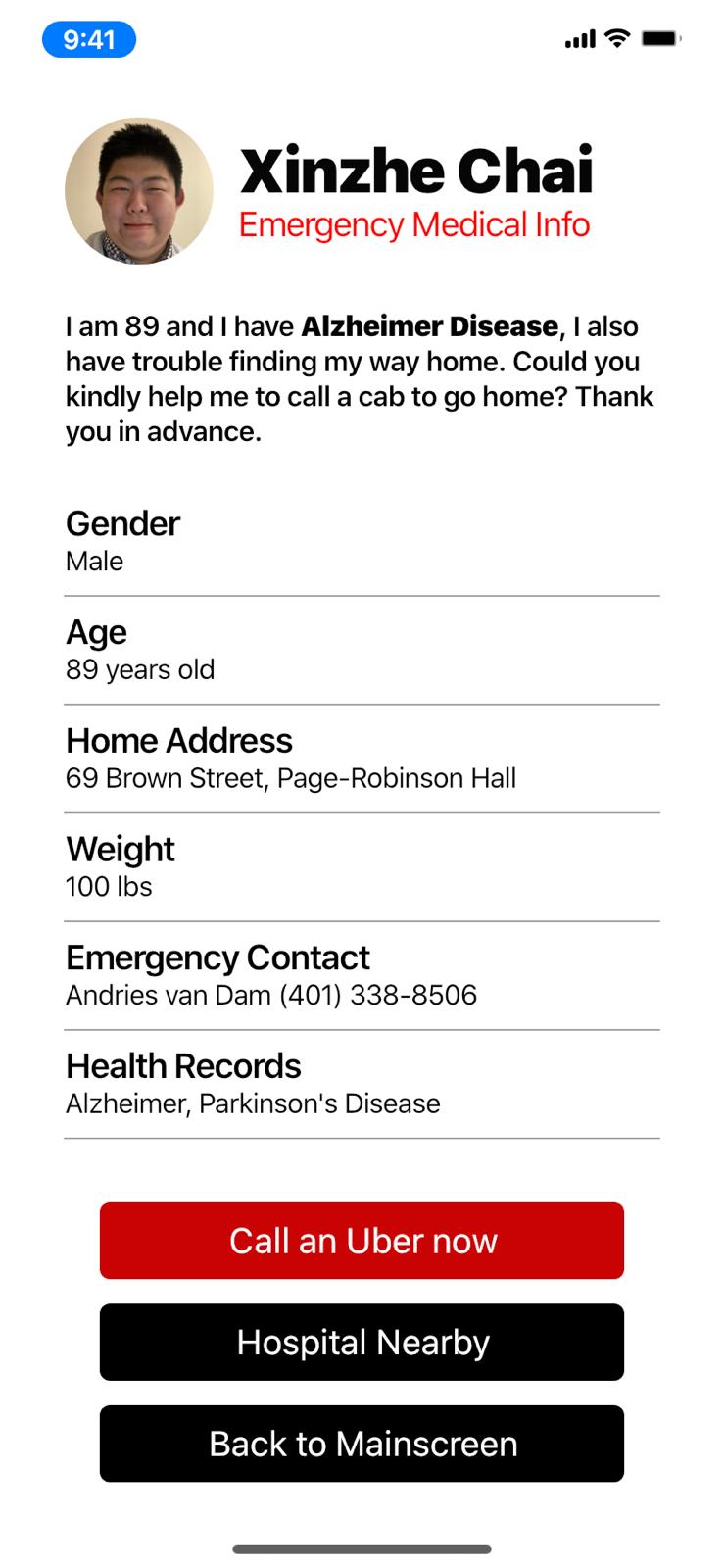Open Hospital Nearby
The height and width of the screenshot is (1568, 724).
point(362,1342)
